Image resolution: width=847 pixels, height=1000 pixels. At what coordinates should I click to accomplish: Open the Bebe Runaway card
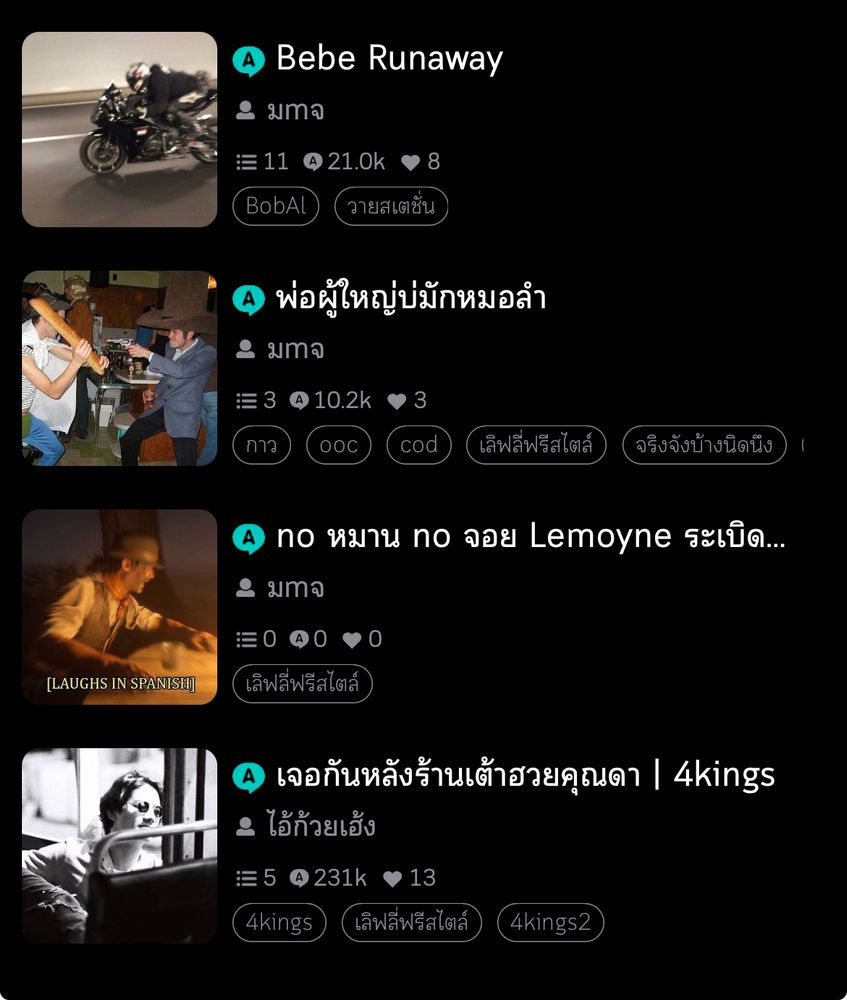(x=389, y=59)
